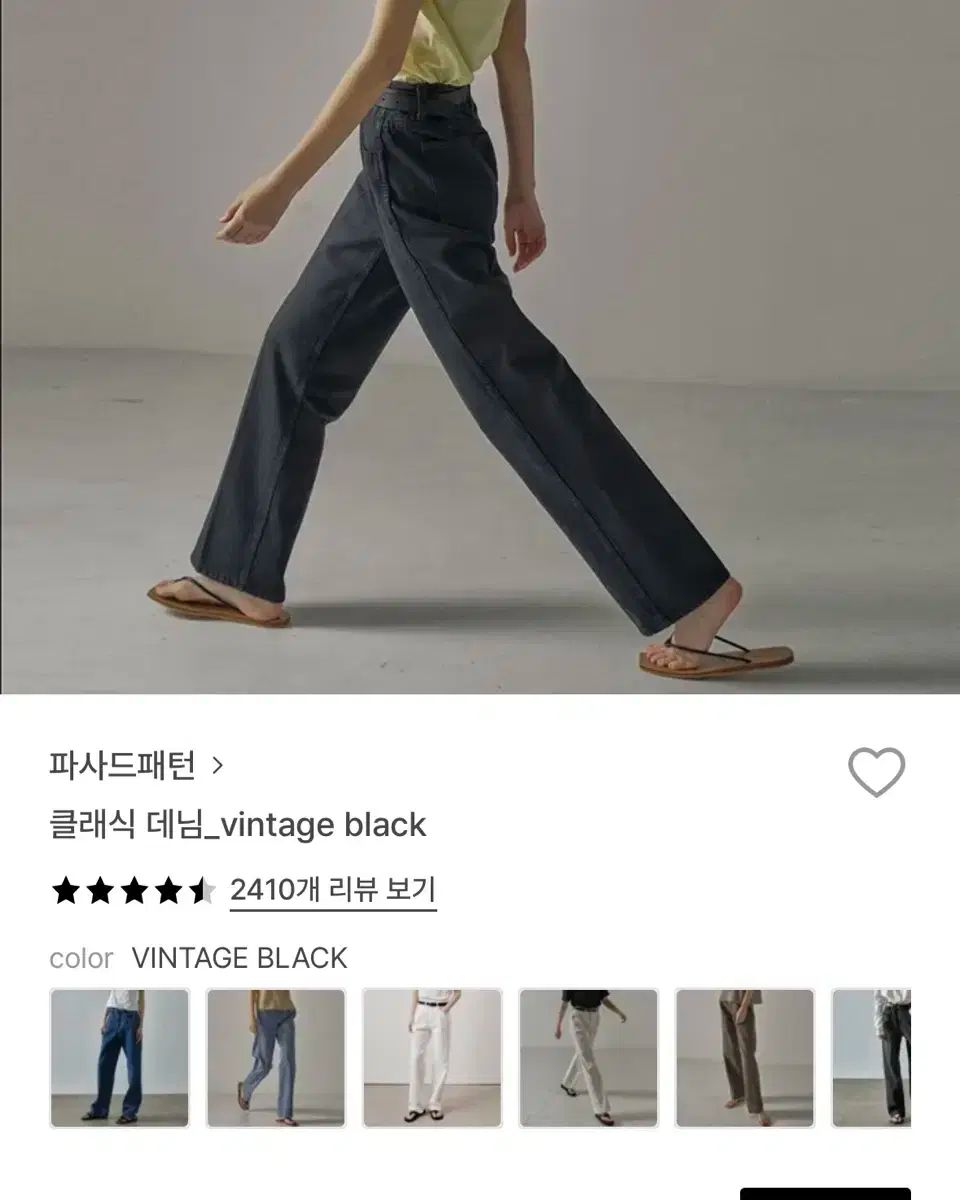Select the partially visible black pants thumbnail
The image size is (960, 1200).
(x=874, y=1058)
